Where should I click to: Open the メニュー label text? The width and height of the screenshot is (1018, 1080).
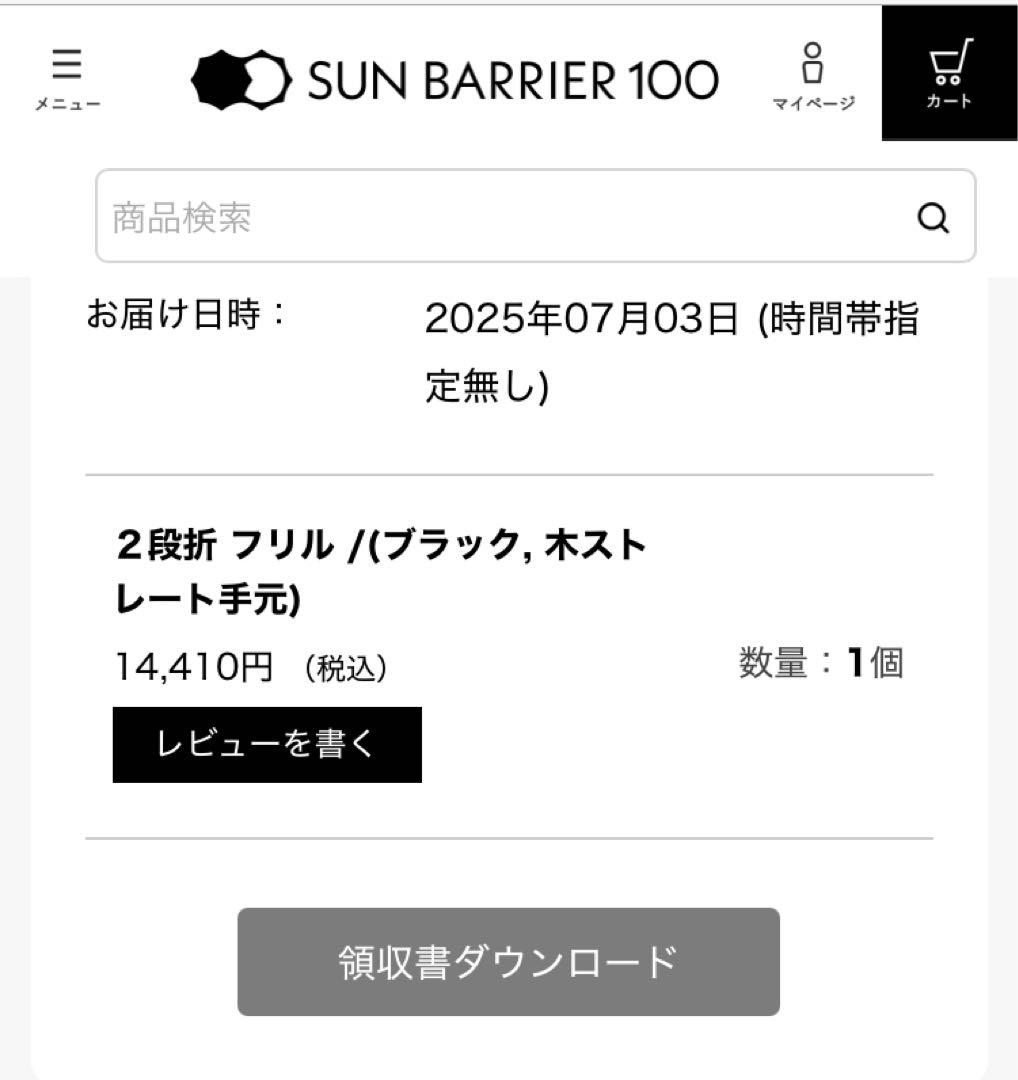click(66, 101)
